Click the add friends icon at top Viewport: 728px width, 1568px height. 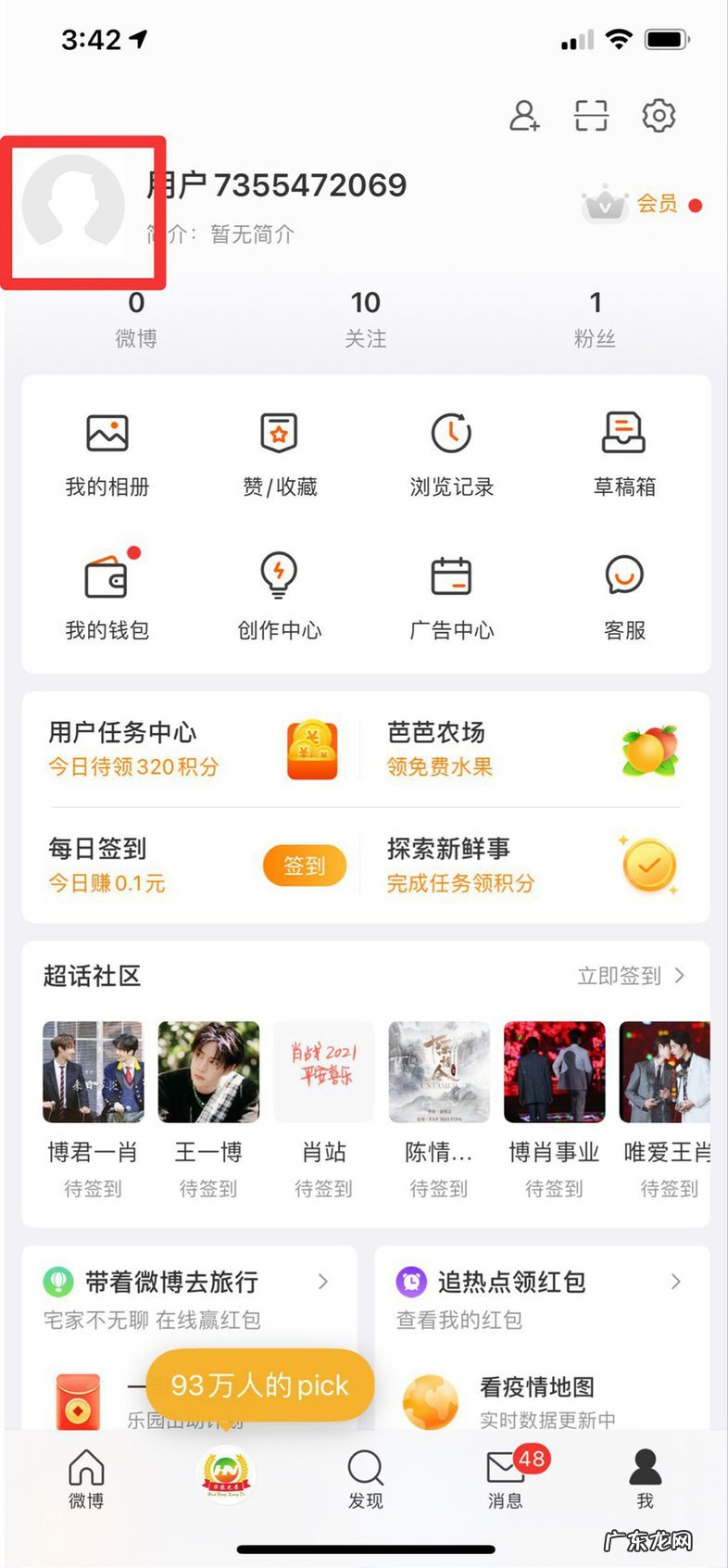524,118
